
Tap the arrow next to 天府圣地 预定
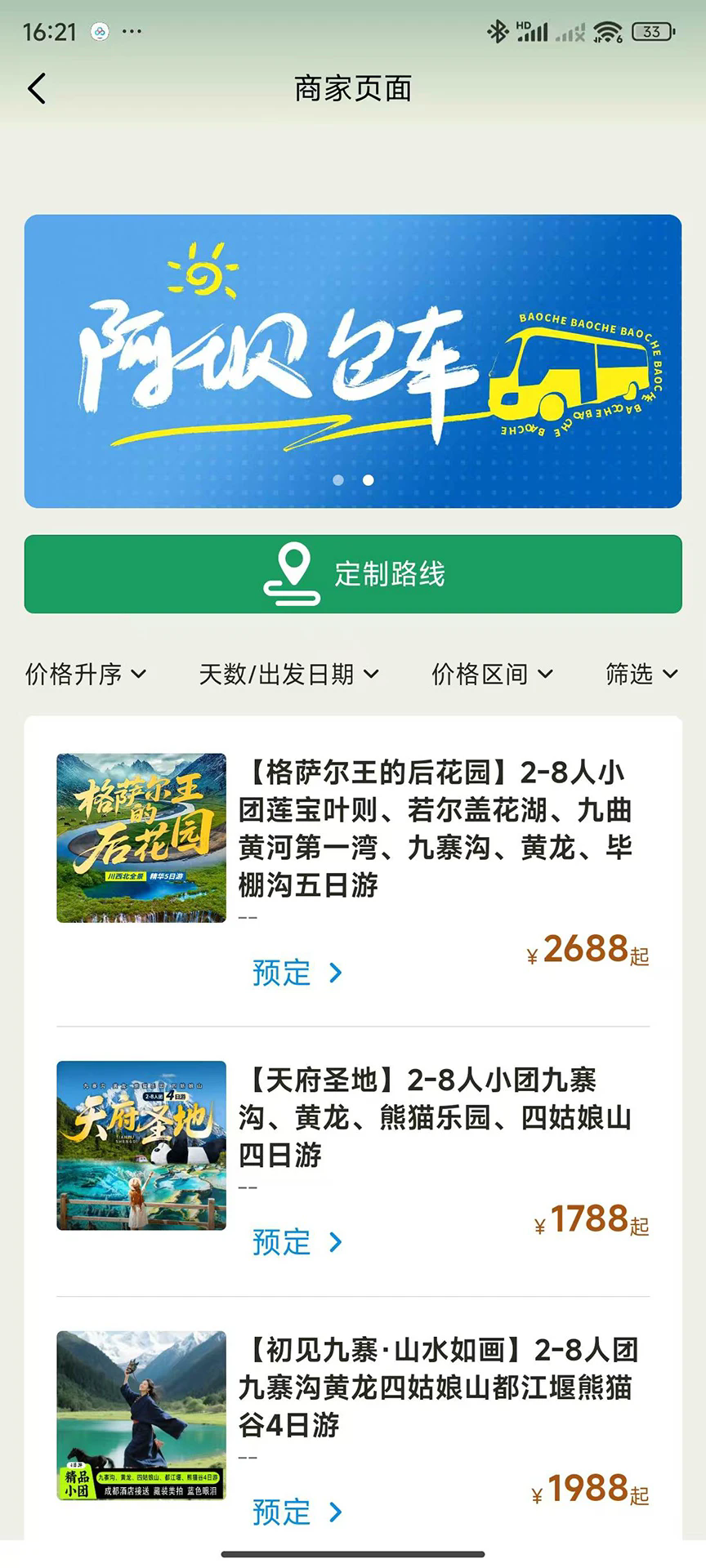pos(337,1243)
